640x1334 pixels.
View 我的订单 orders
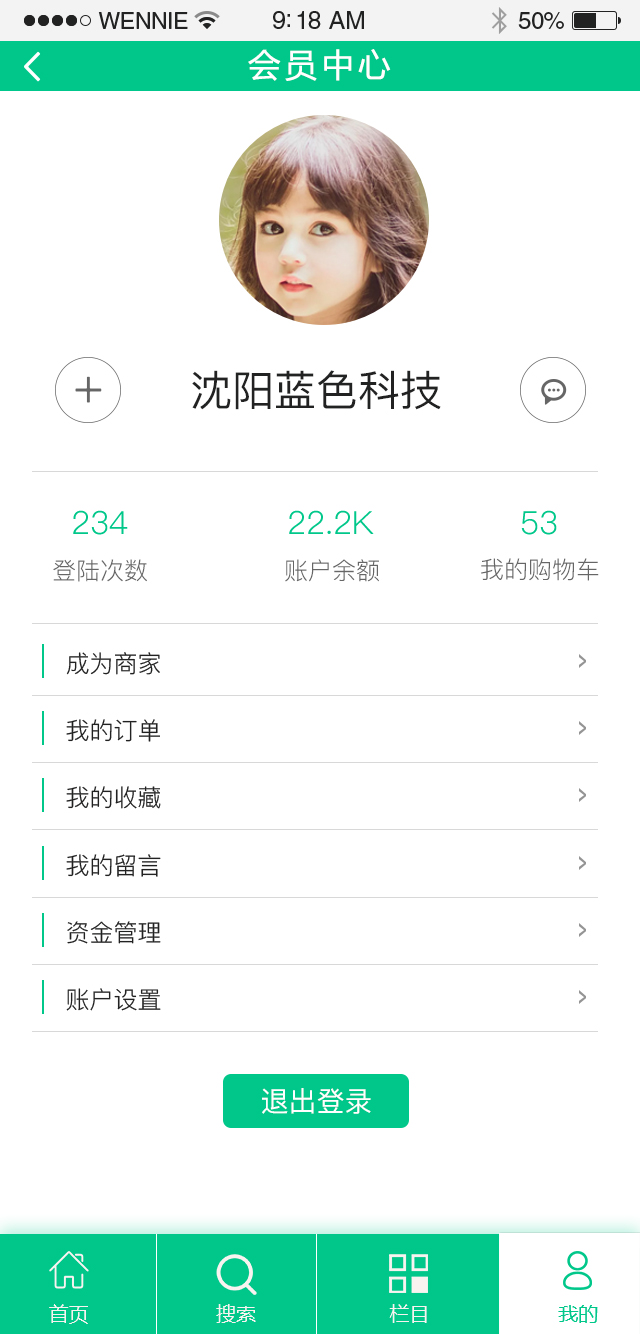pyautogui.click(x=315, y=729)
